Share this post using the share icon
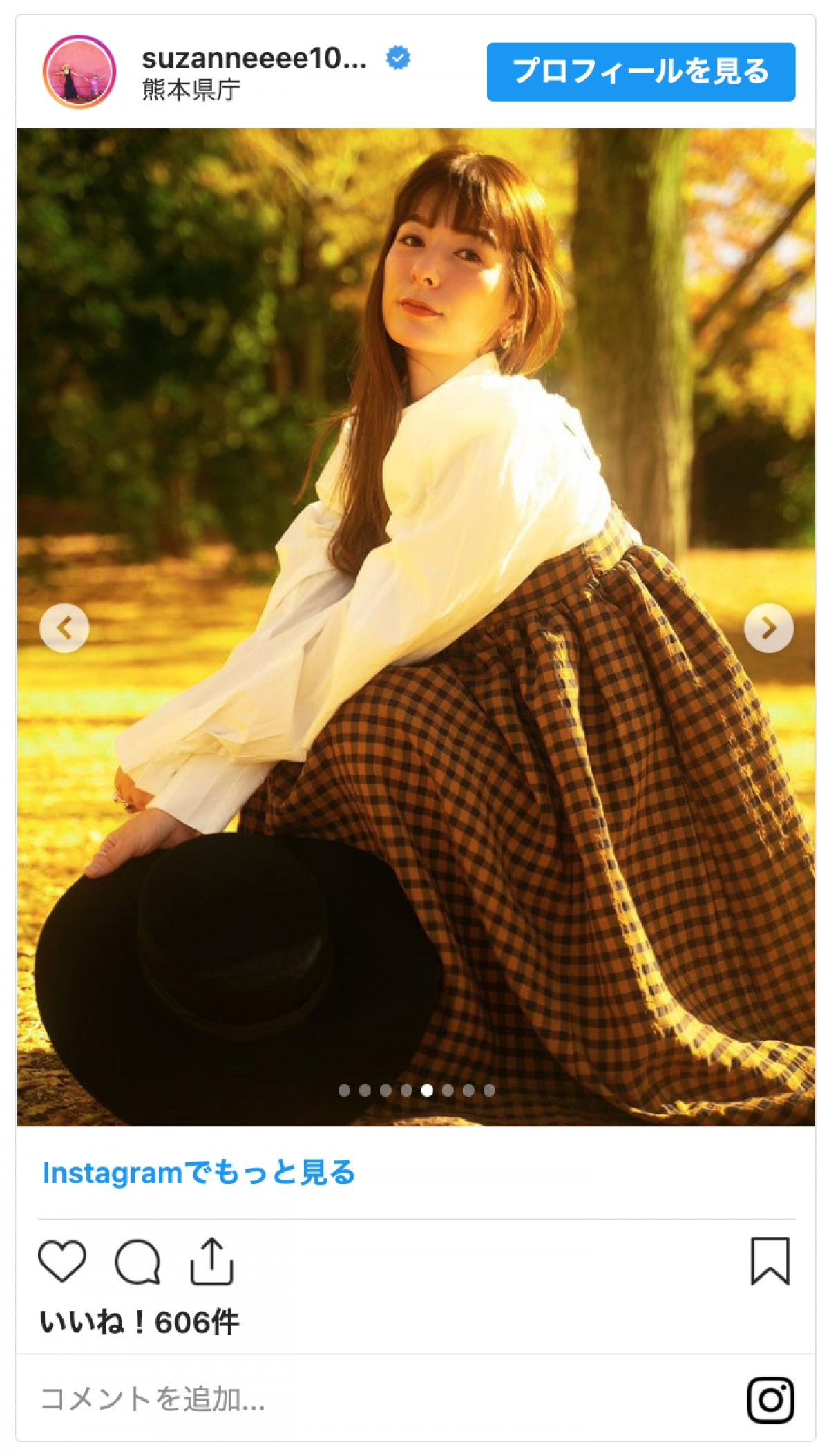 coord(212,1261)
